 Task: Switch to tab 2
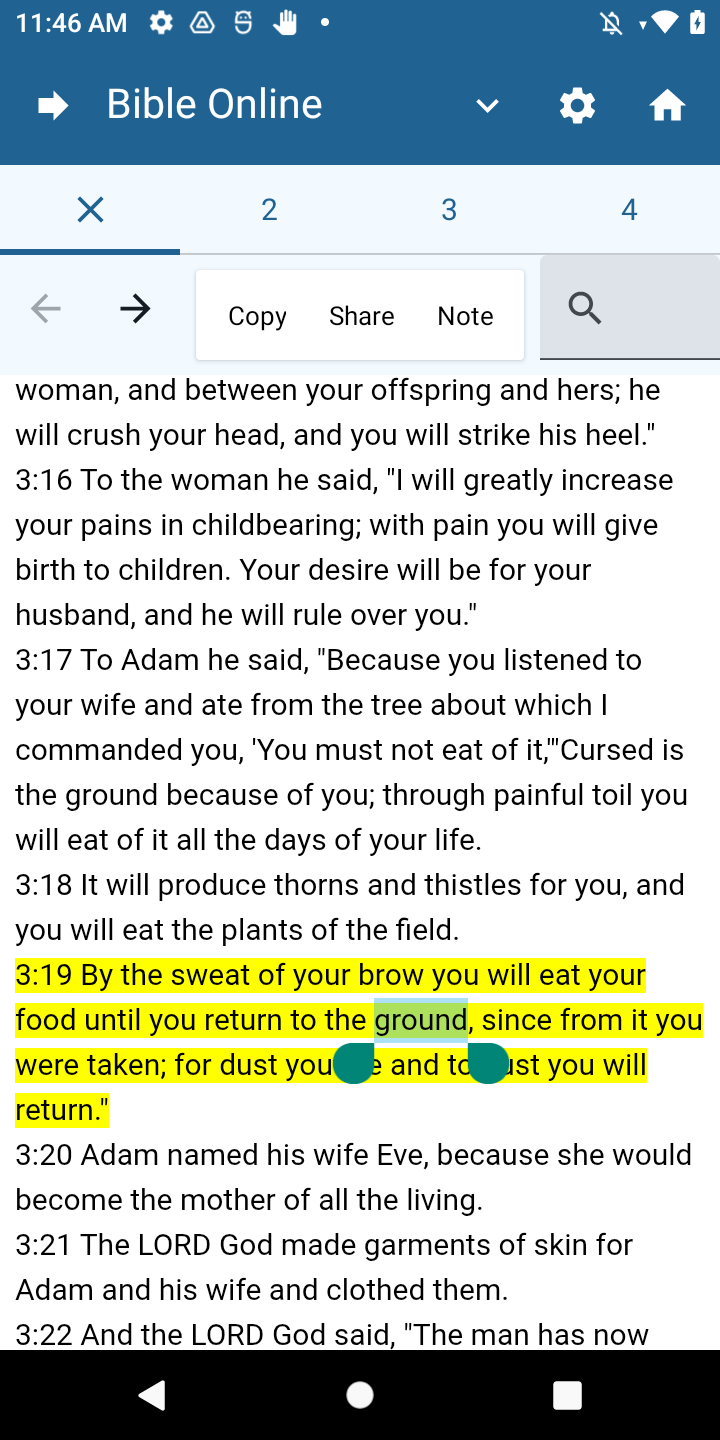tap(269, 210)
